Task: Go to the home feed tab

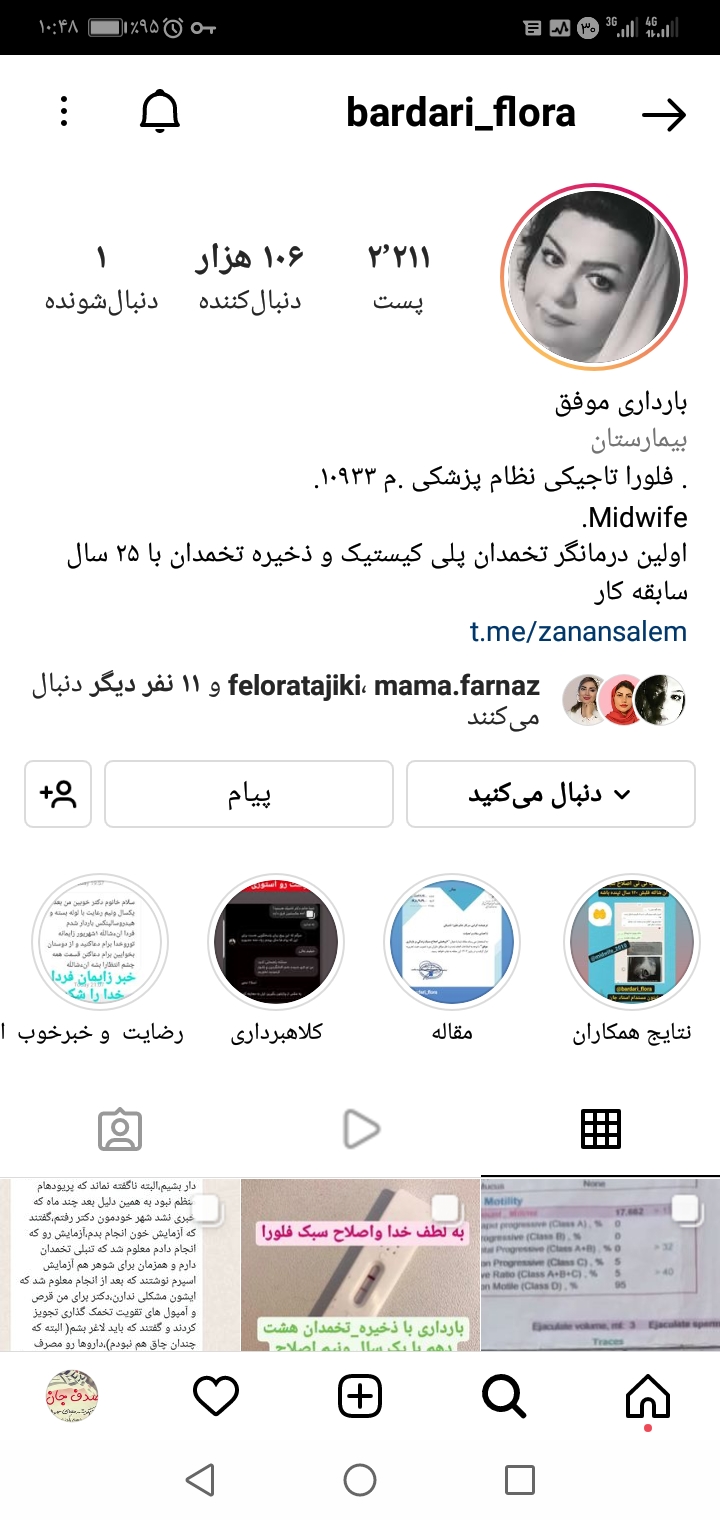Action: pos(647,1396)
